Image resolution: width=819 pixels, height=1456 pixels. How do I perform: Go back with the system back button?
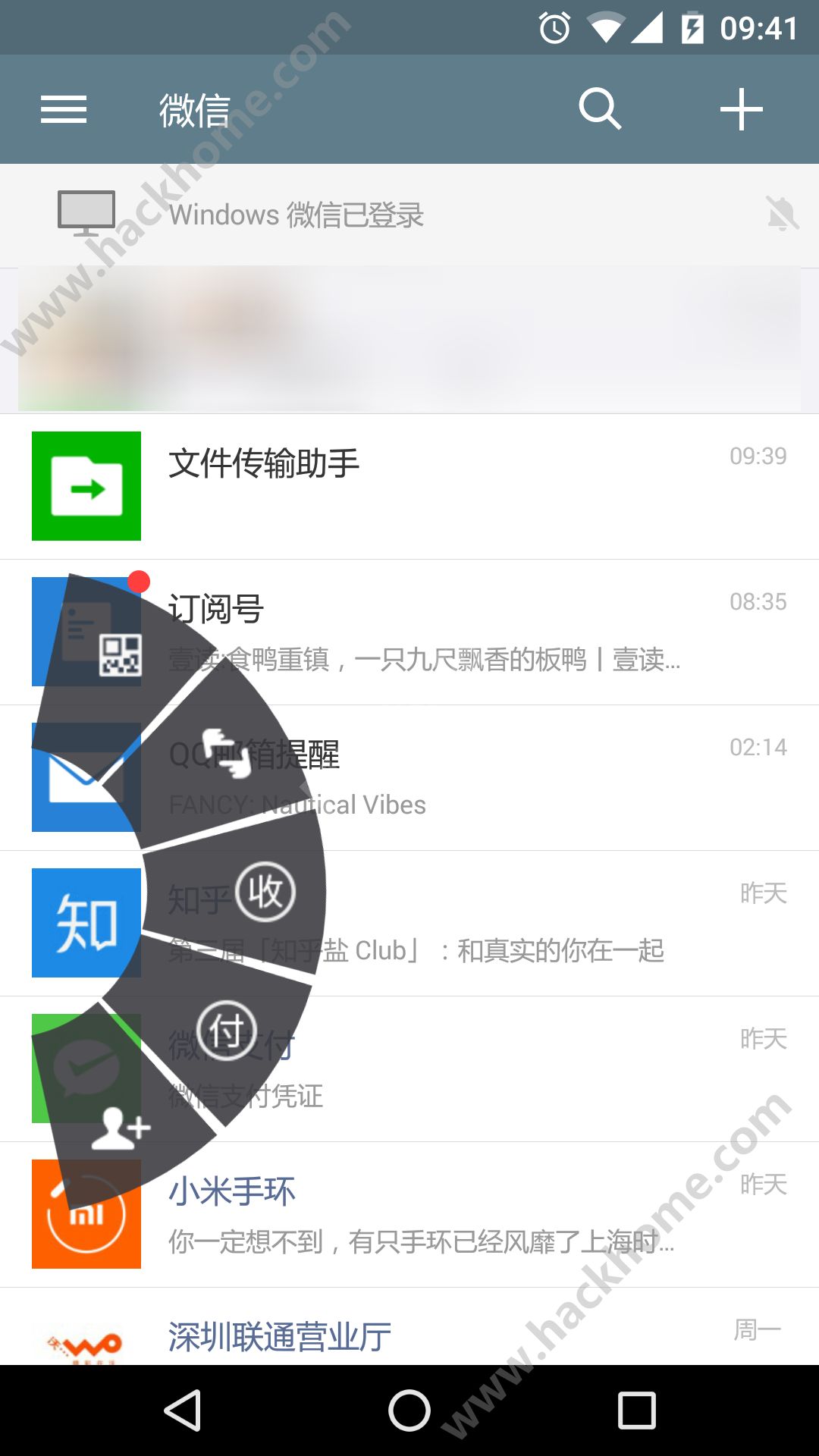183,1410
